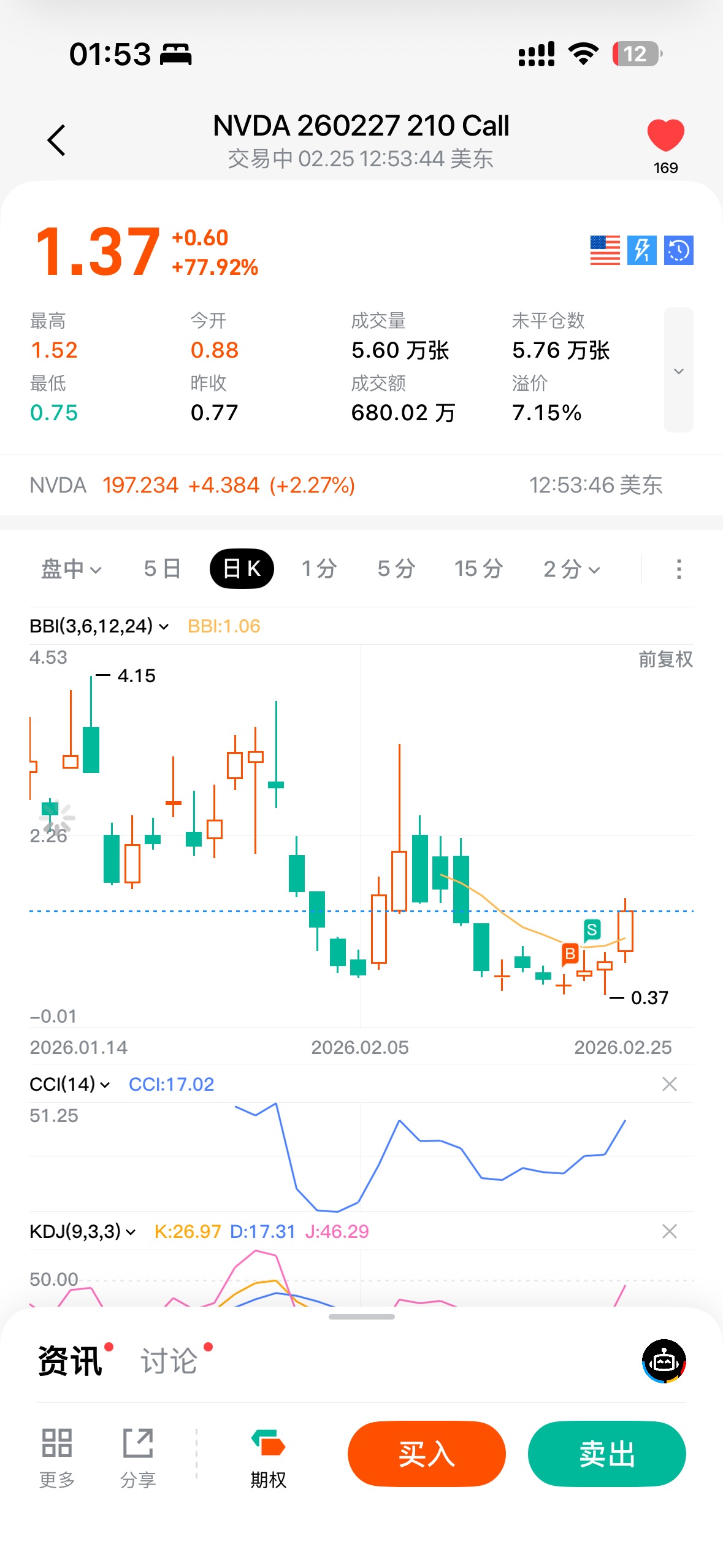This screenshot has height=1568, width=723.
Task: Toggle the heart favorite icon
Action: tap(665, 136)
